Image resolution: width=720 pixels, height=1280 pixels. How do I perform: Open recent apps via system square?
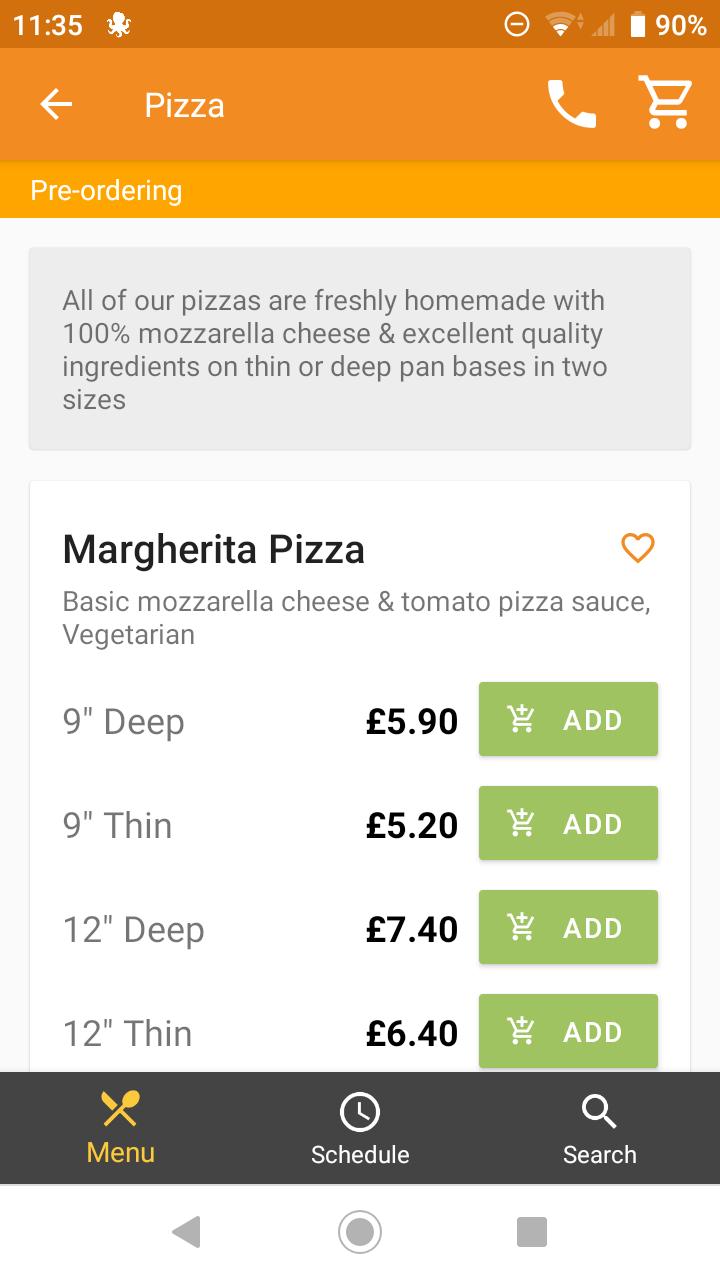pyautogui.click(x=532, y=1231)
